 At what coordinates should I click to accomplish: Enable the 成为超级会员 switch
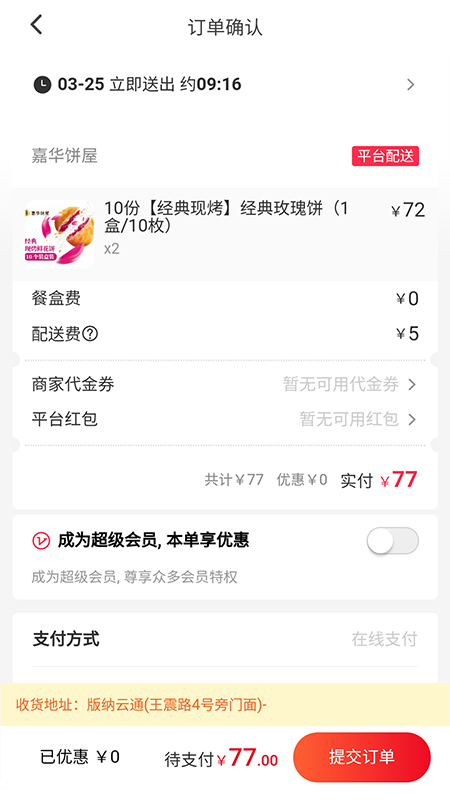click(392, 541)
